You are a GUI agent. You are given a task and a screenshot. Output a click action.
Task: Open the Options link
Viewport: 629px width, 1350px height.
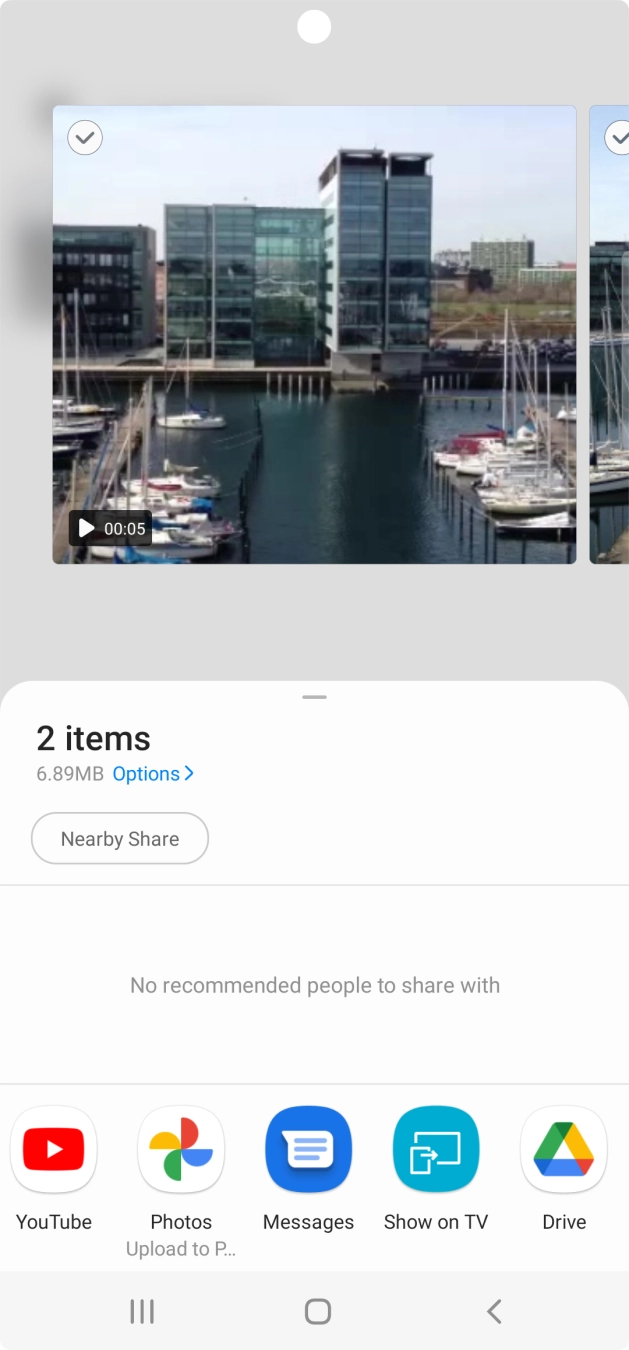pos(153,774)
